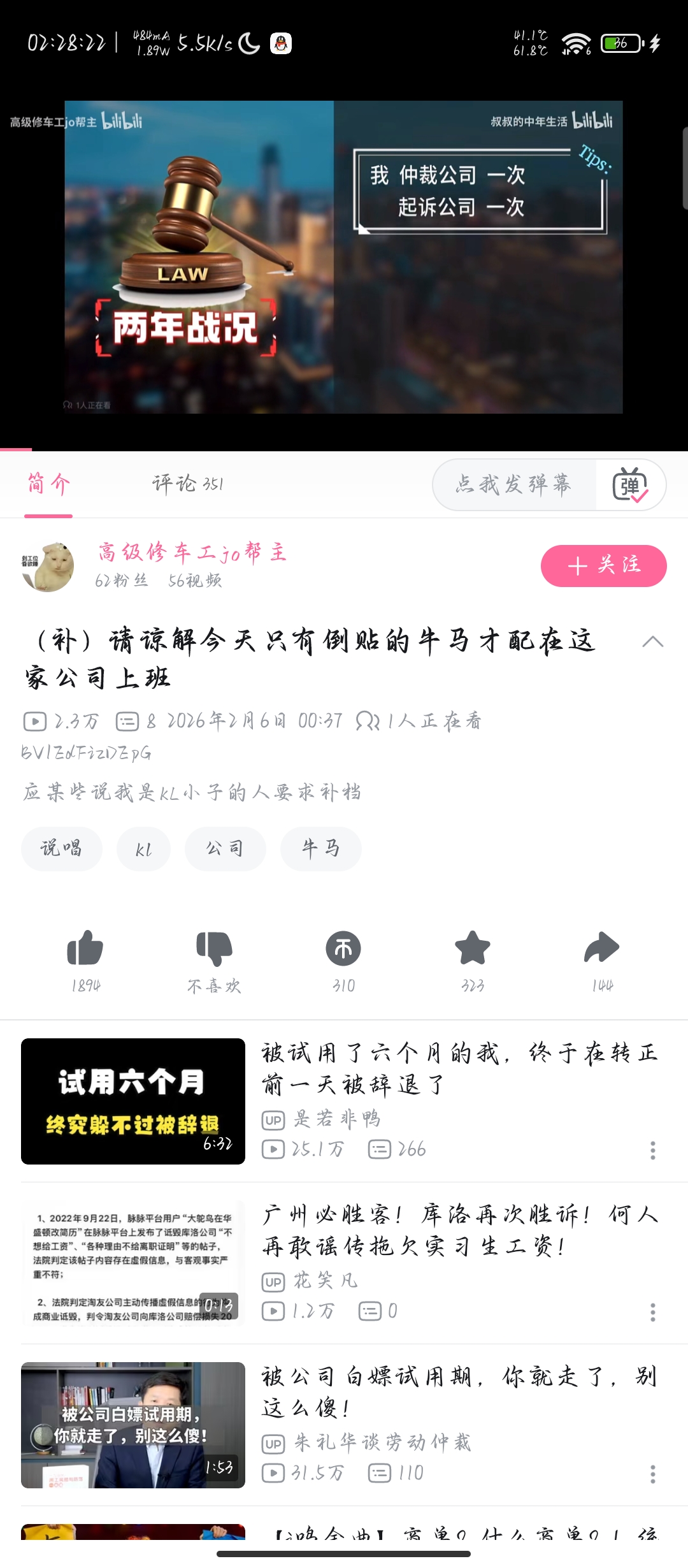
Task: Follow uploader with 关注 button
Action: (603, 565)
